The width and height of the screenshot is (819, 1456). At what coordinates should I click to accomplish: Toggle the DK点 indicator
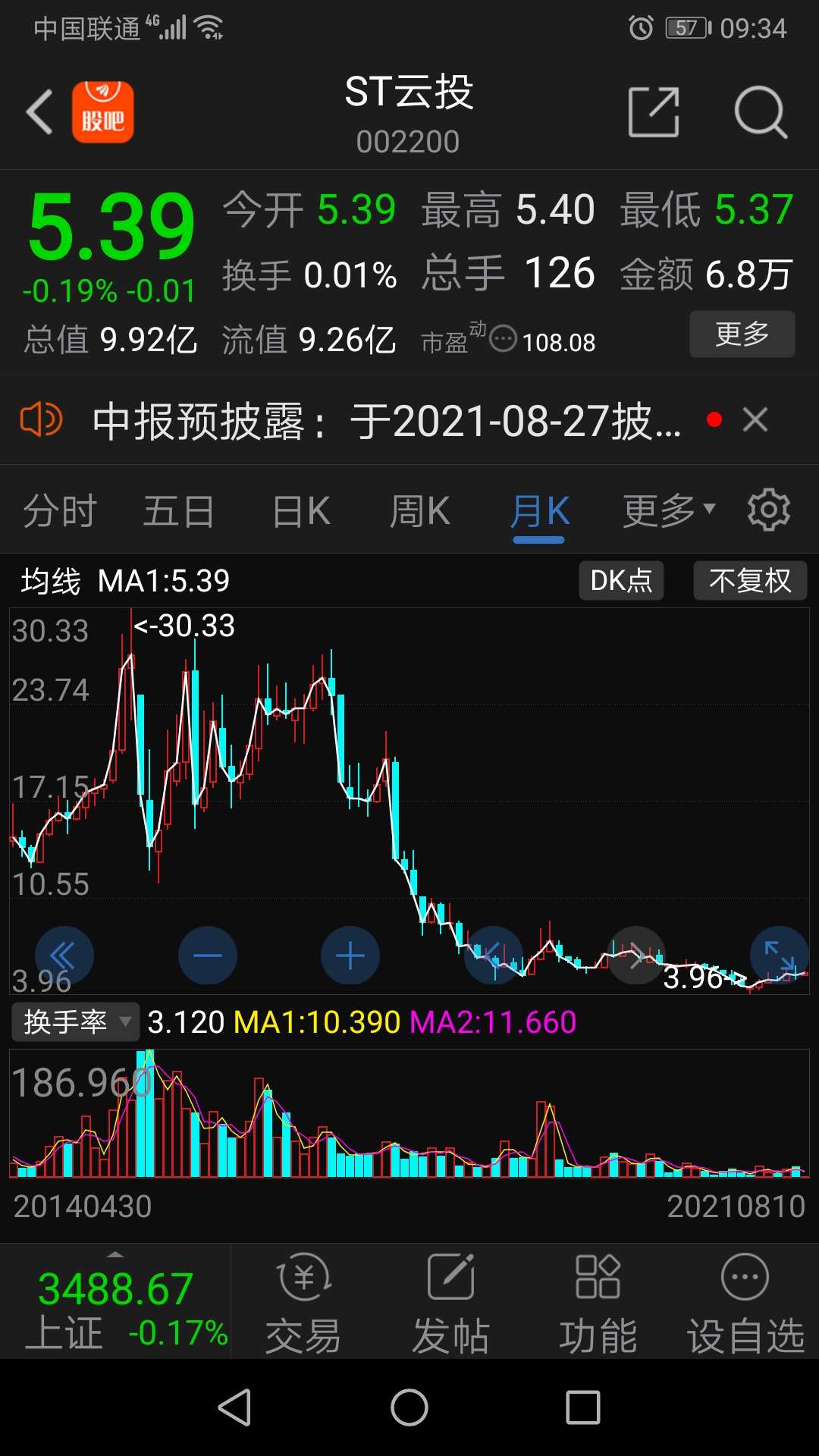tap(621, 580)
